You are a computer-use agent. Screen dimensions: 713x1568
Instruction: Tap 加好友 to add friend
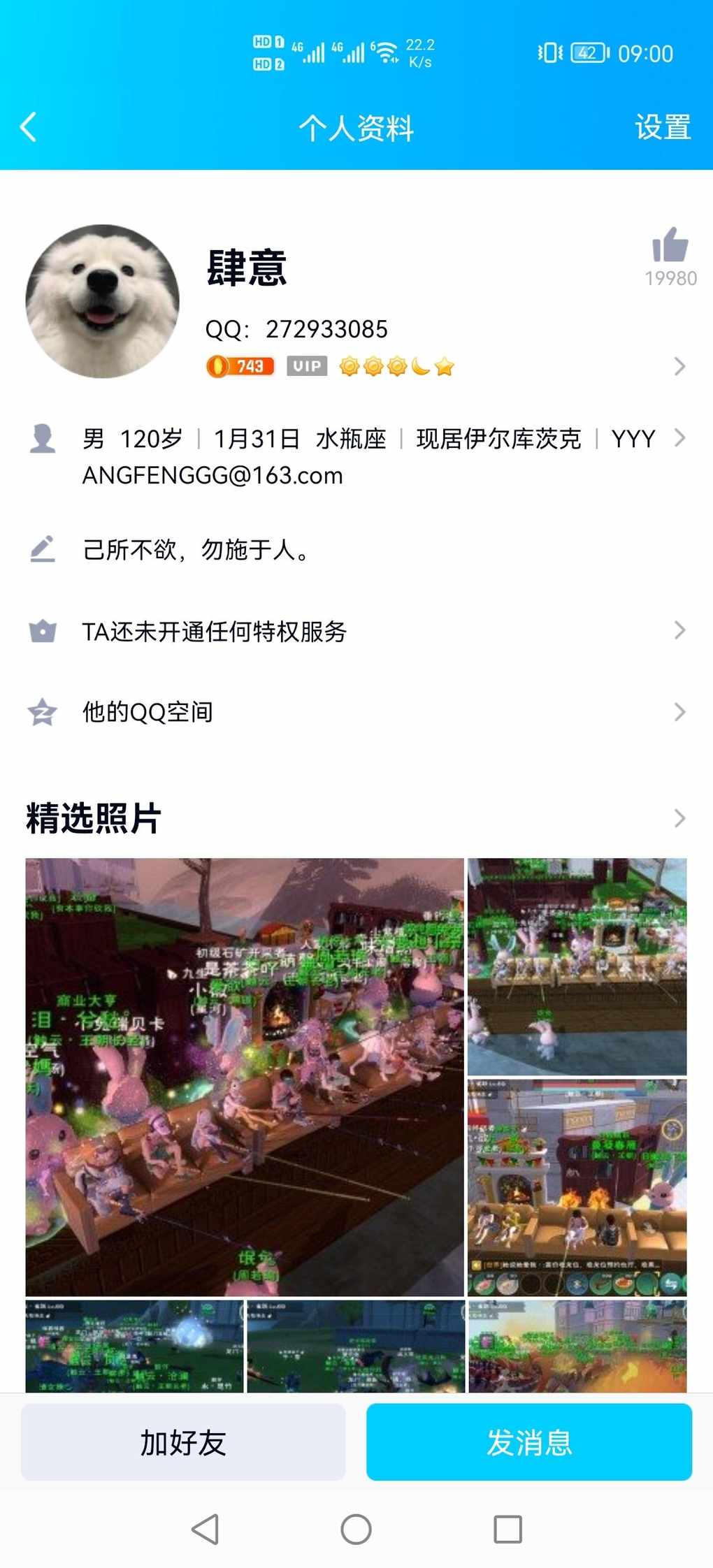point(183,1442)
